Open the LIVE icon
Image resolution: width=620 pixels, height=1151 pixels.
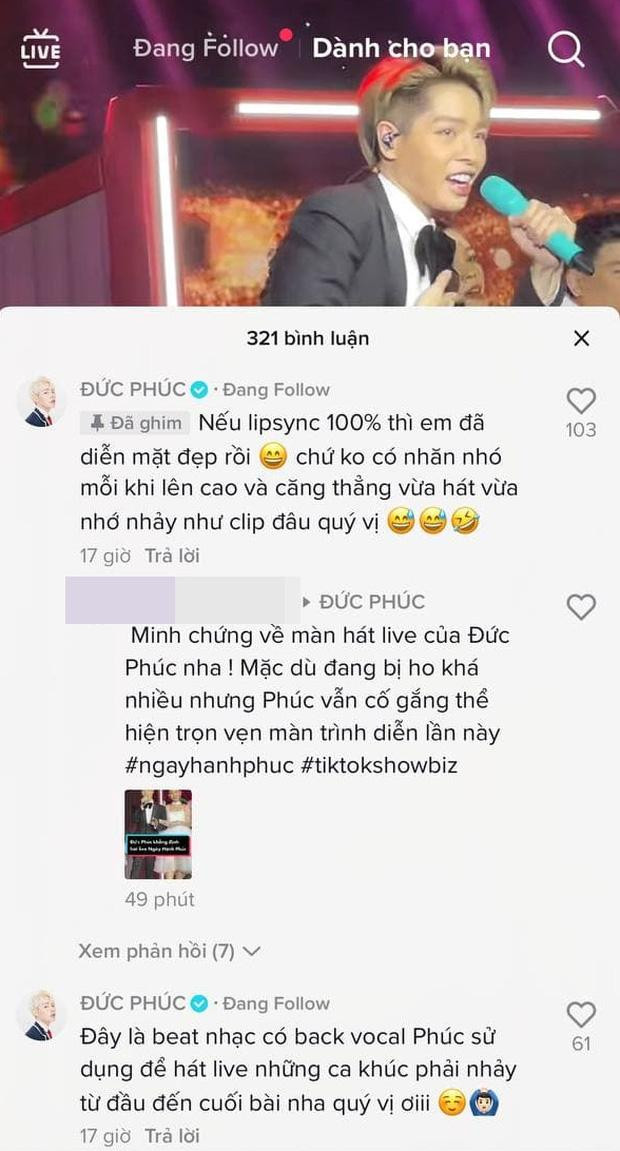(x=40, y=49)
